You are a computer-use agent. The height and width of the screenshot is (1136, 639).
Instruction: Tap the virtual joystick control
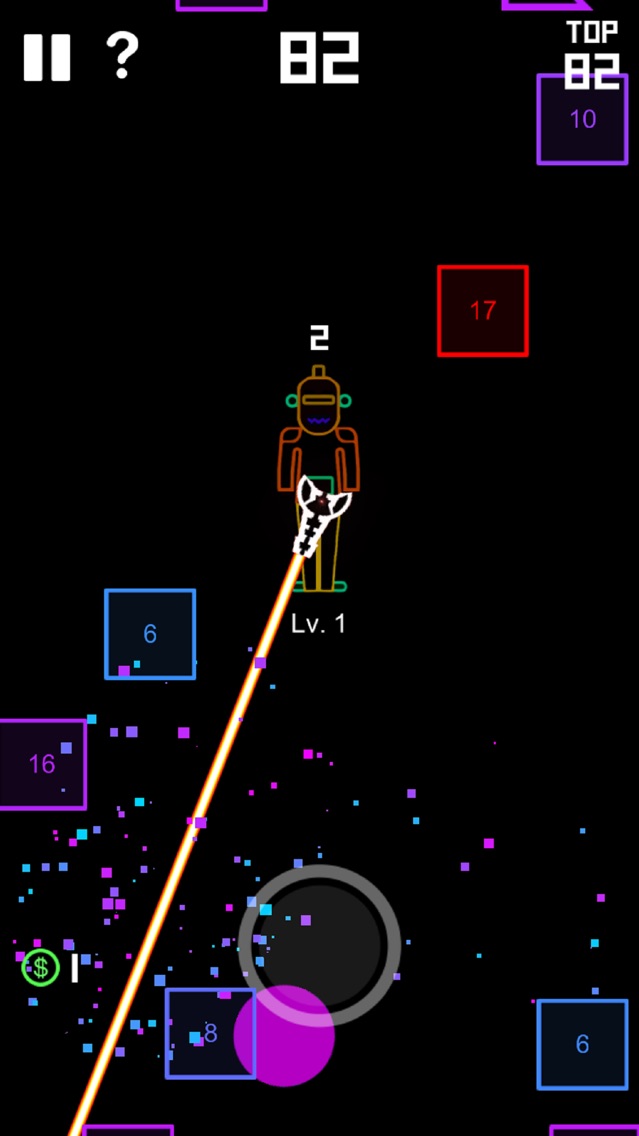[320, 945]
